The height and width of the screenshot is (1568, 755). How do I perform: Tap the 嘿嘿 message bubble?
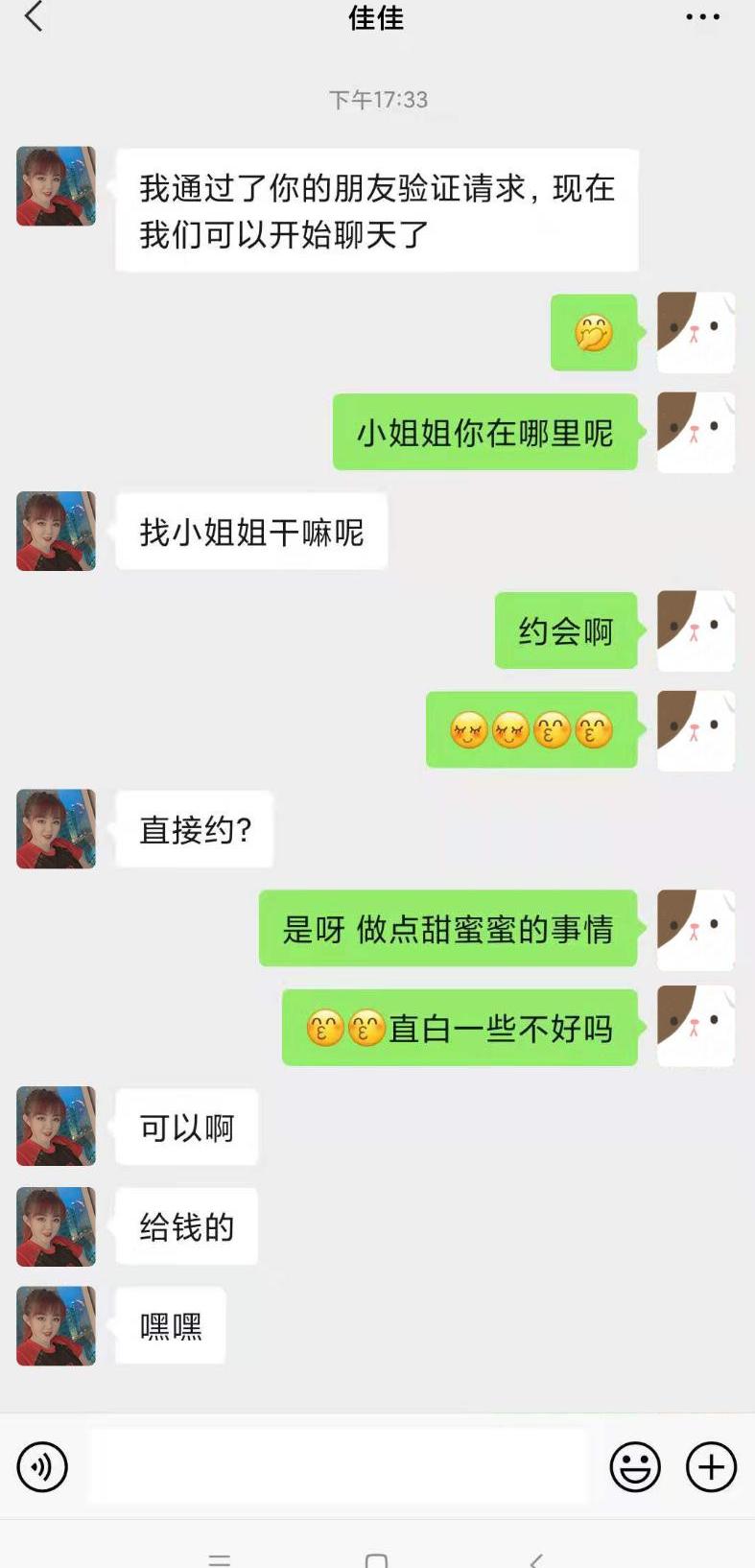[x=170, y=1324]
